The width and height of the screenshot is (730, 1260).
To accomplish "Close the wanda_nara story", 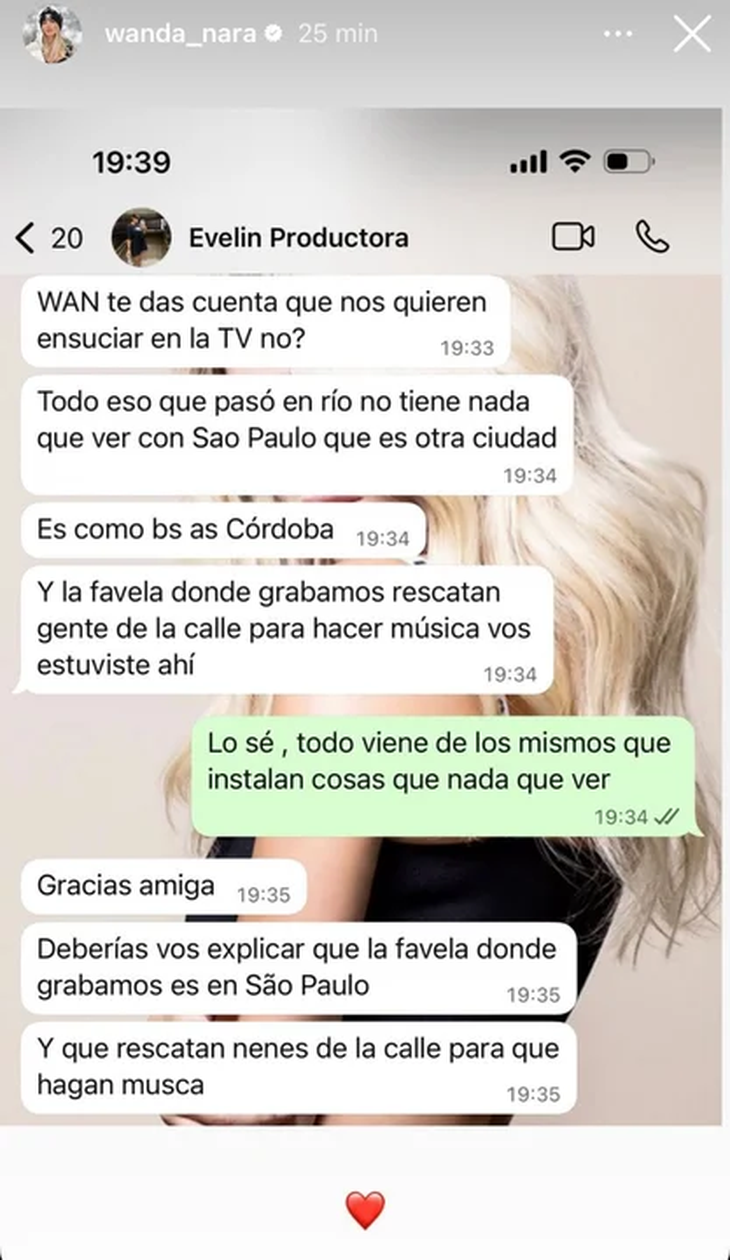I will [692, 33].
